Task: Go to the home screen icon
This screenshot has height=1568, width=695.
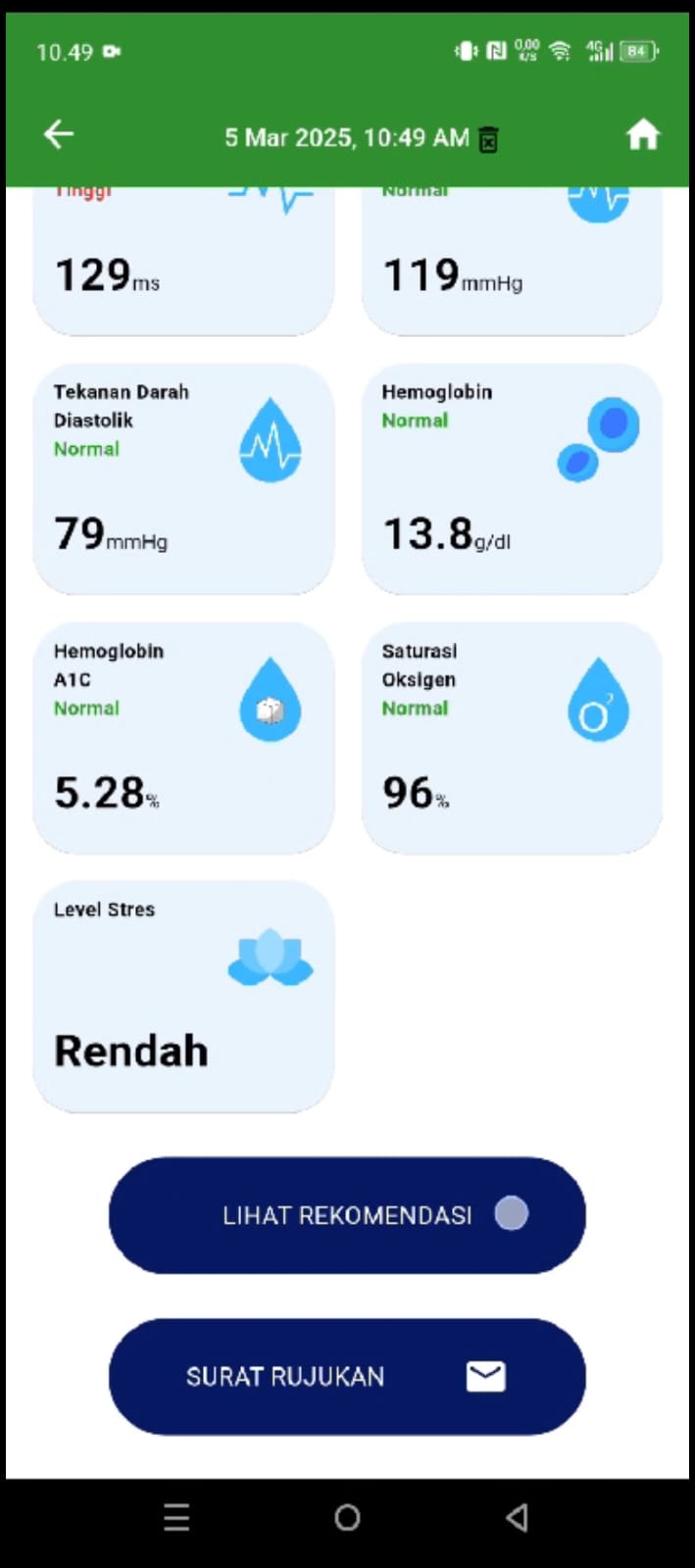Action: (643, 134)
